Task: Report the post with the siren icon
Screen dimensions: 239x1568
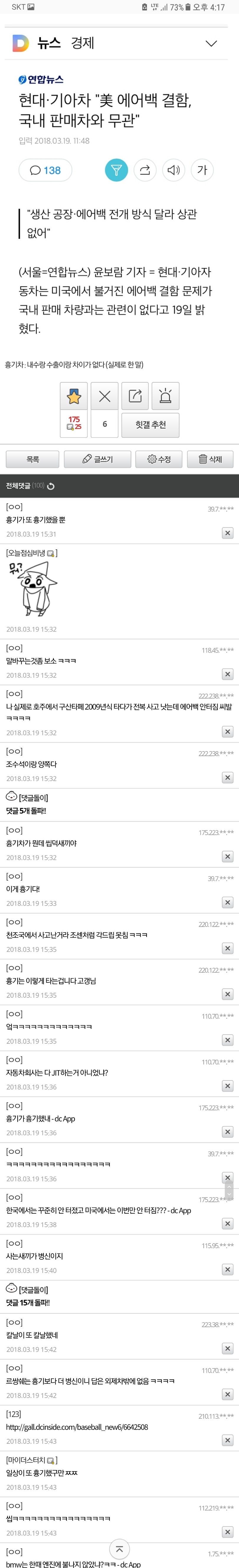Action: 165,396
